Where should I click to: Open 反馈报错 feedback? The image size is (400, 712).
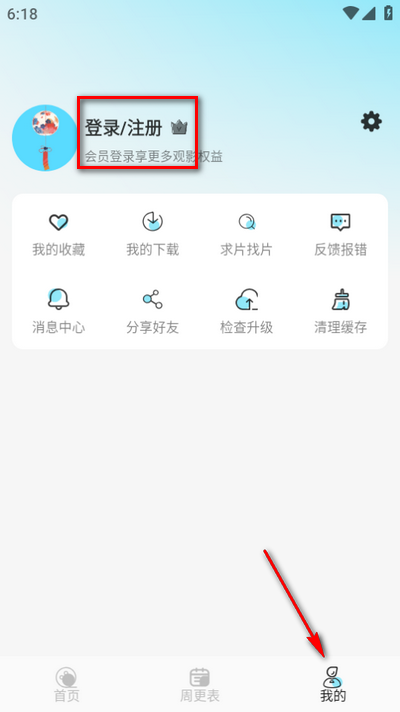(341, 235)
